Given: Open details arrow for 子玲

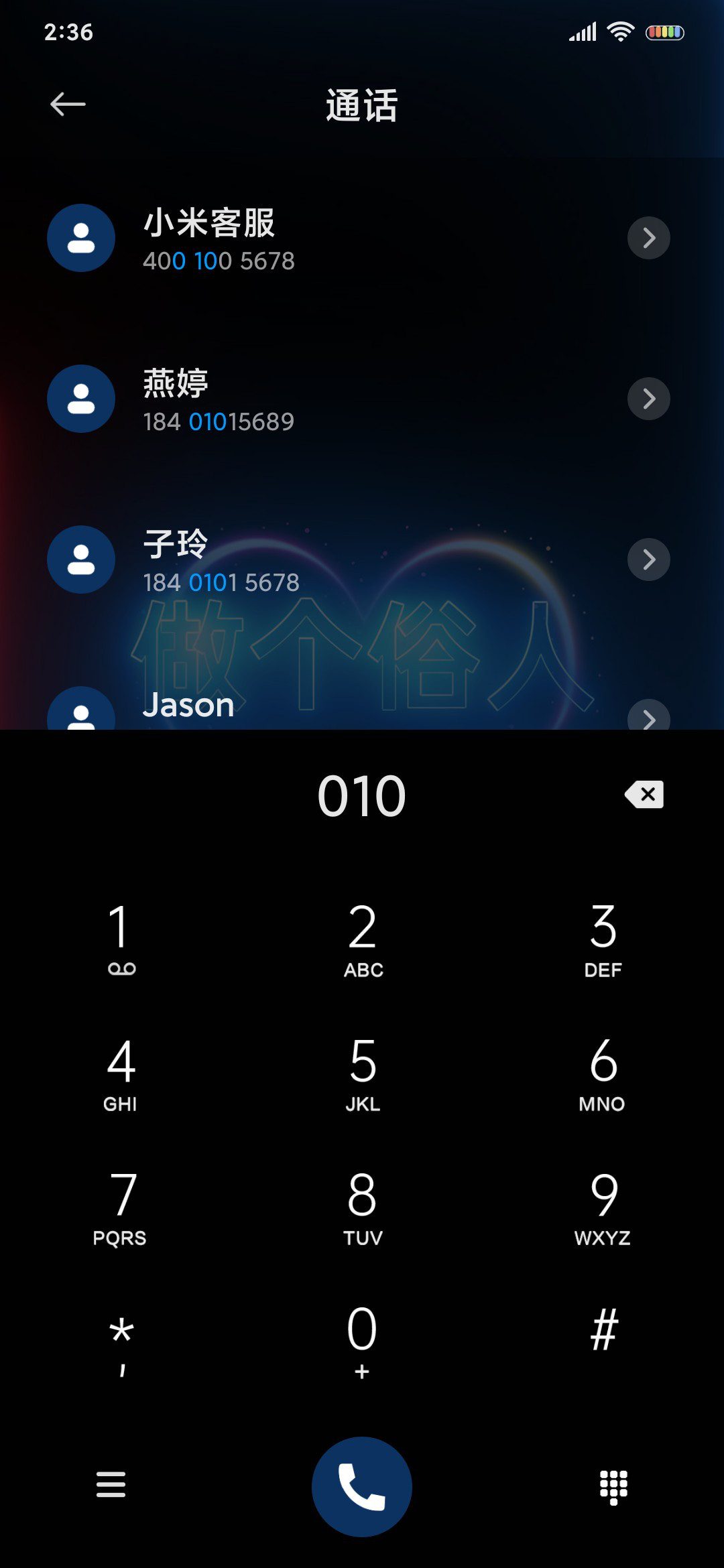Looking at the screenshot, I should [x=648, y=560].
